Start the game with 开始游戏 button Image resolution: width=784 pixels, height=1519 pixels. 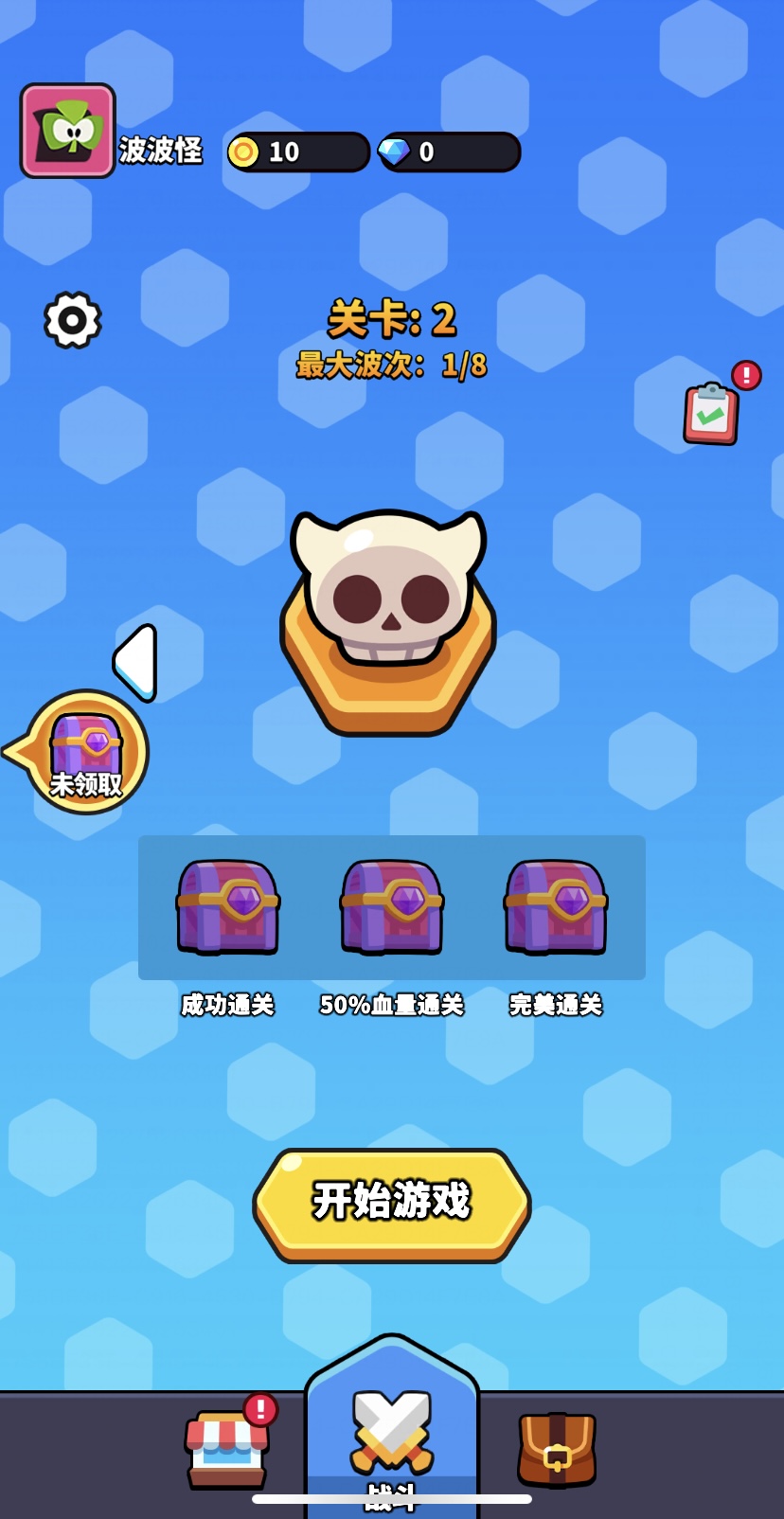(391, 1203)
